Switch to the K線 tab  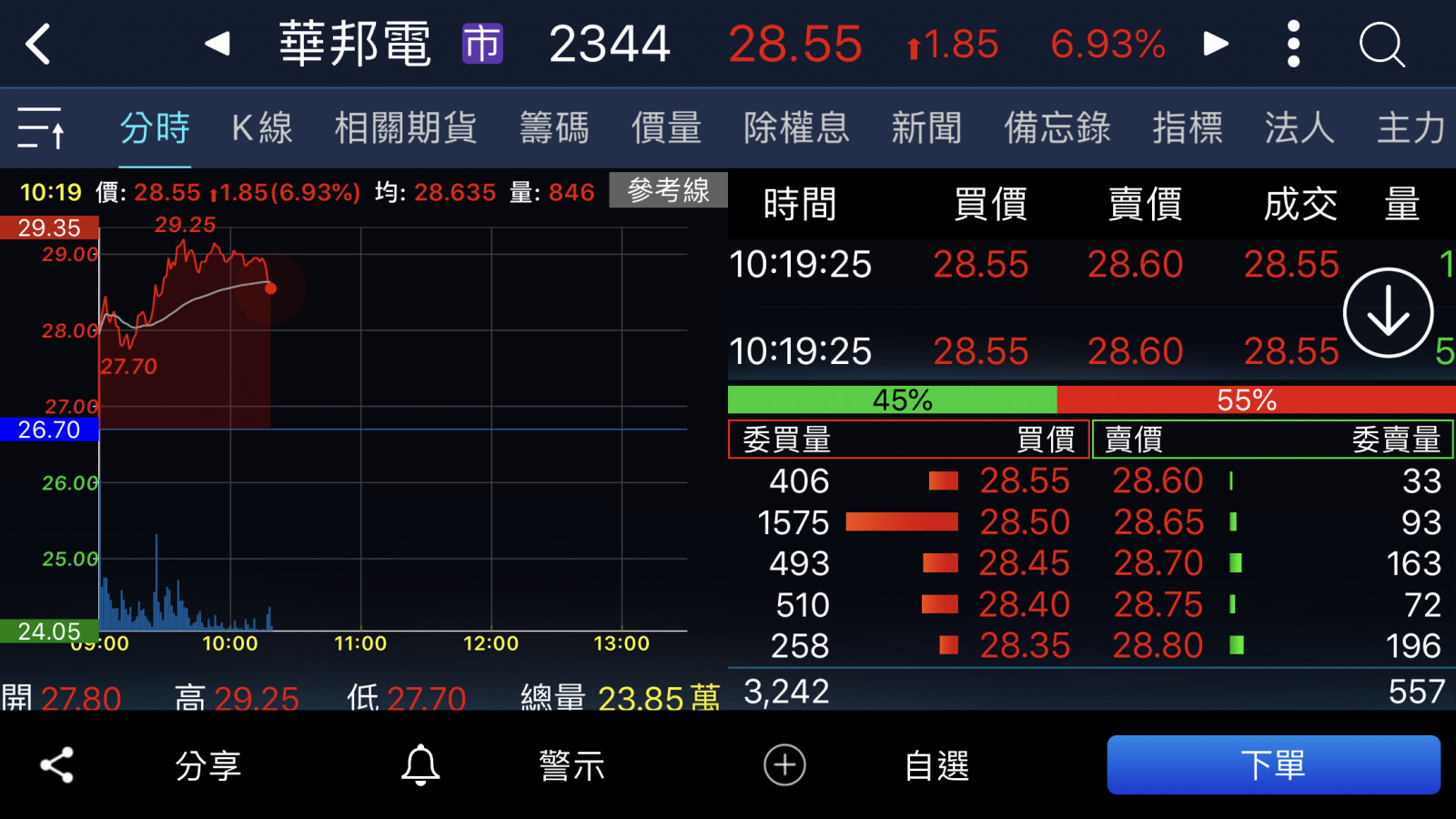tap(262, 127)
